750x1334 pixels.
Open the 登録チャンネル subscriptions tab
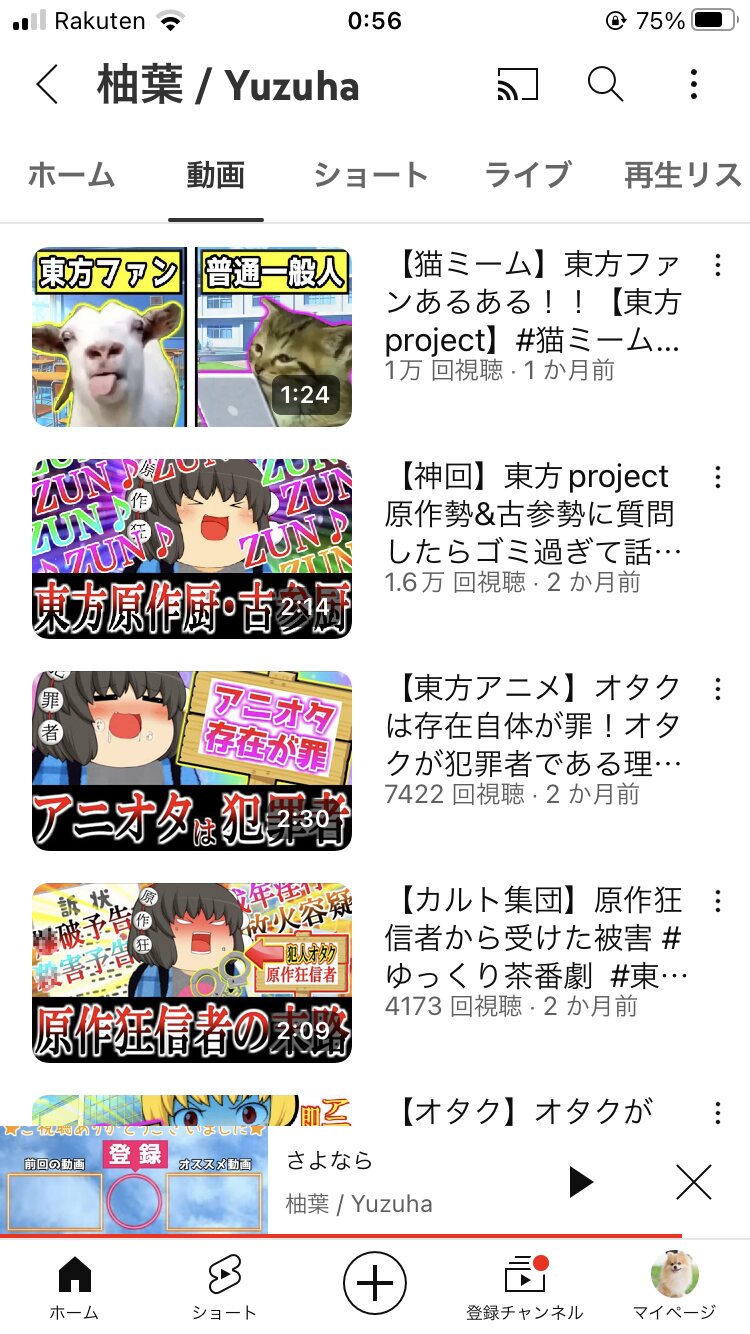[524, 1287]
